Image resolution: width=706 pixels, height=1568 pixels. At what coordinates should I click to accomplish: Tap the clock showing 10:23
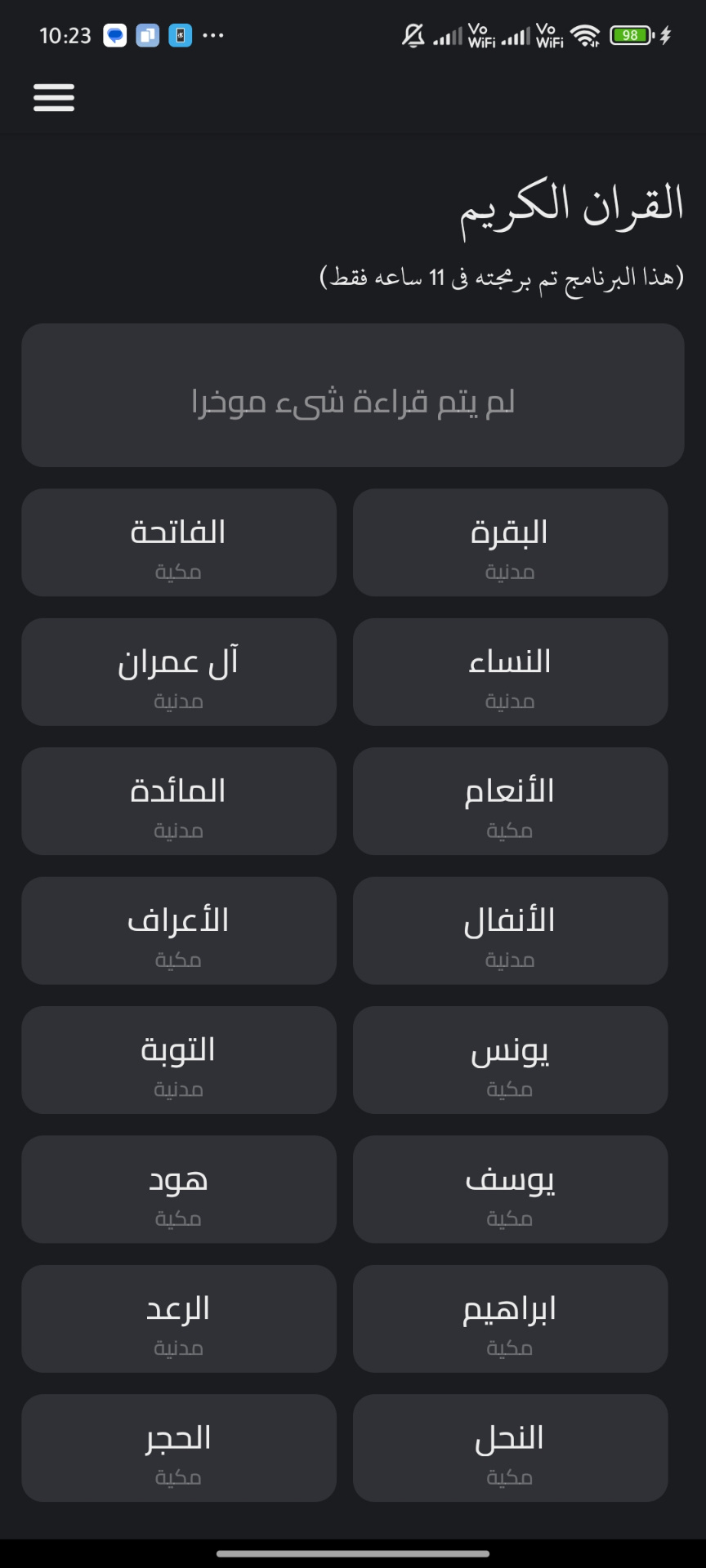click(x=65, y=35)
